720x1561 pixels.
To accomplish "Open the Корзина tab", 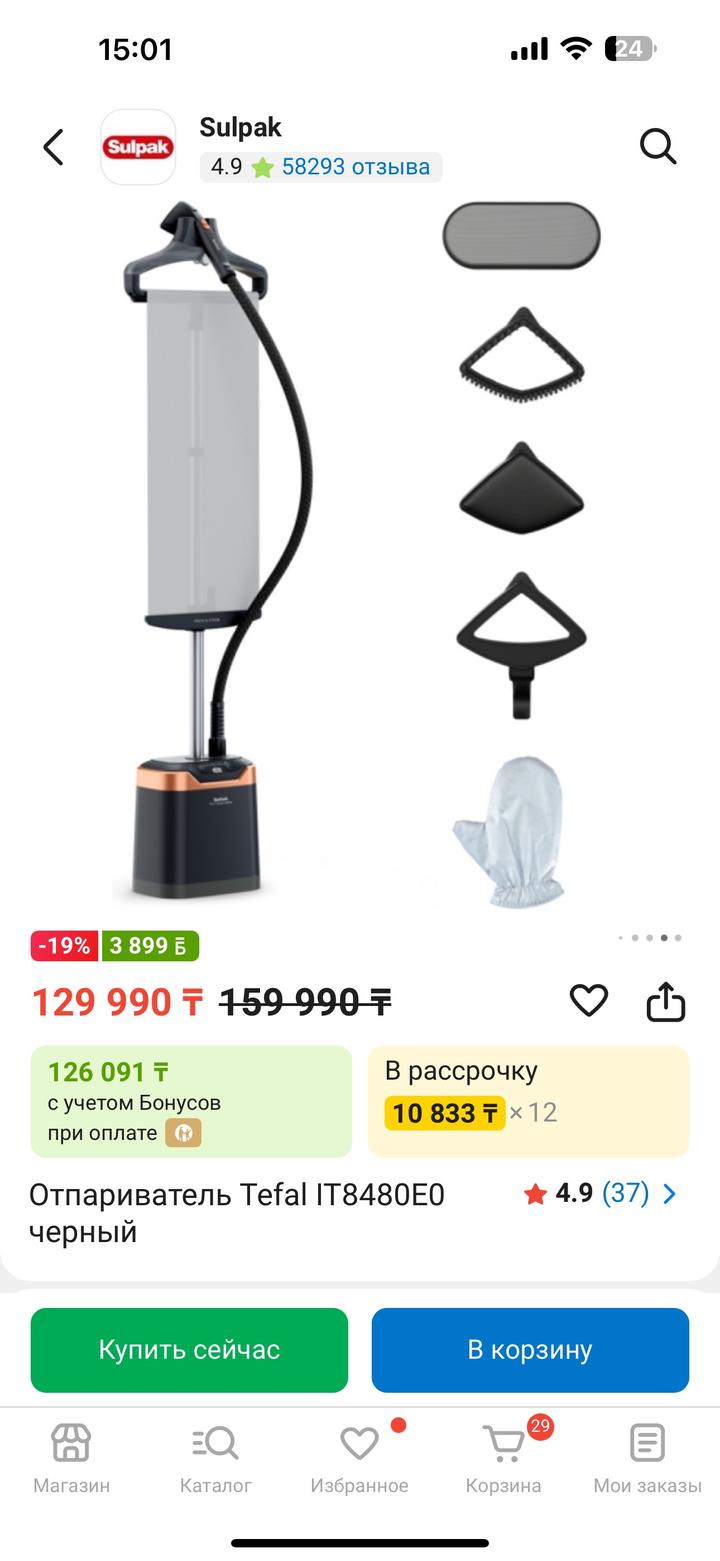I will point(503,1458).
